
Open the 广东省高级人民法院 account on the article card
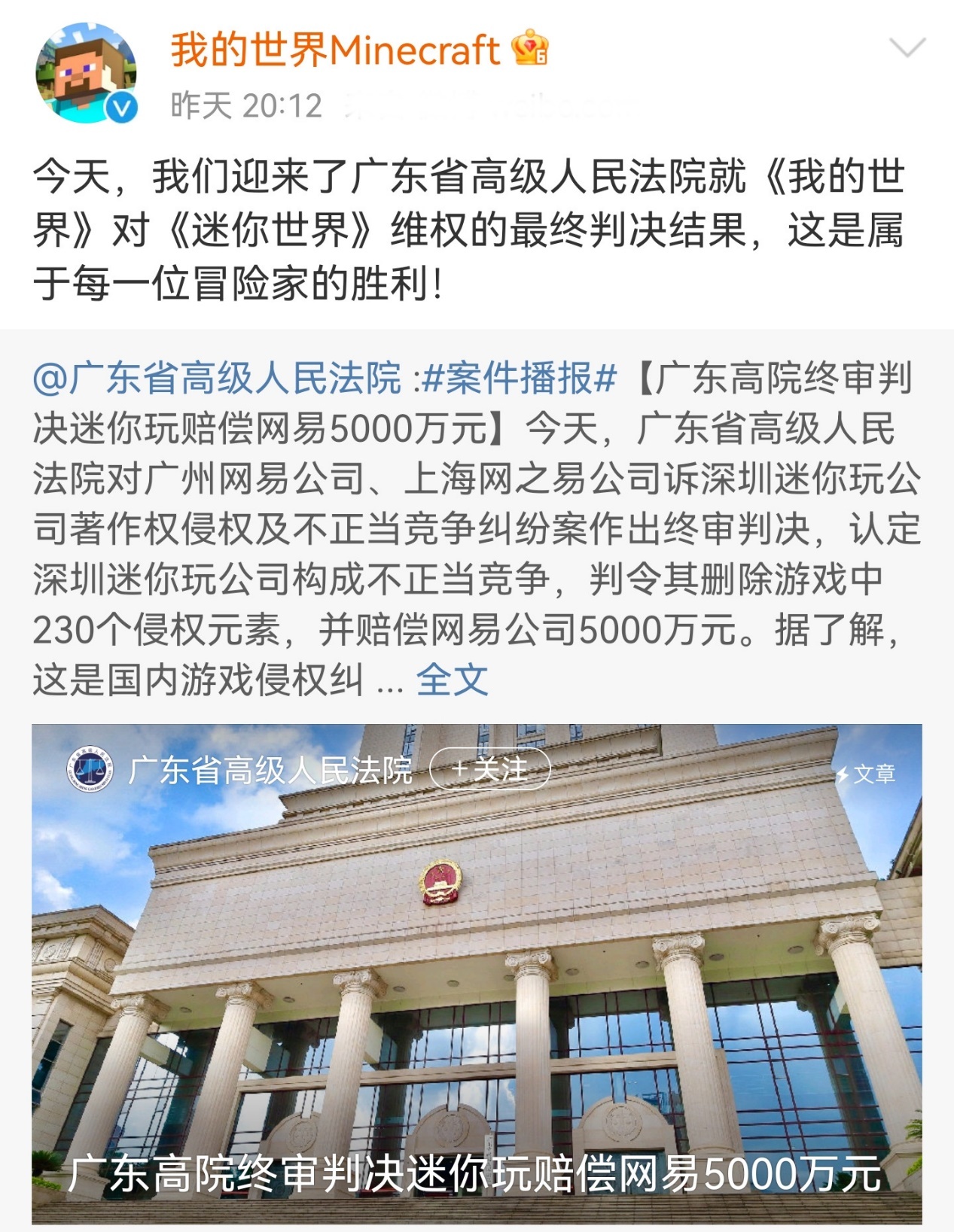(x=270, y=770)
